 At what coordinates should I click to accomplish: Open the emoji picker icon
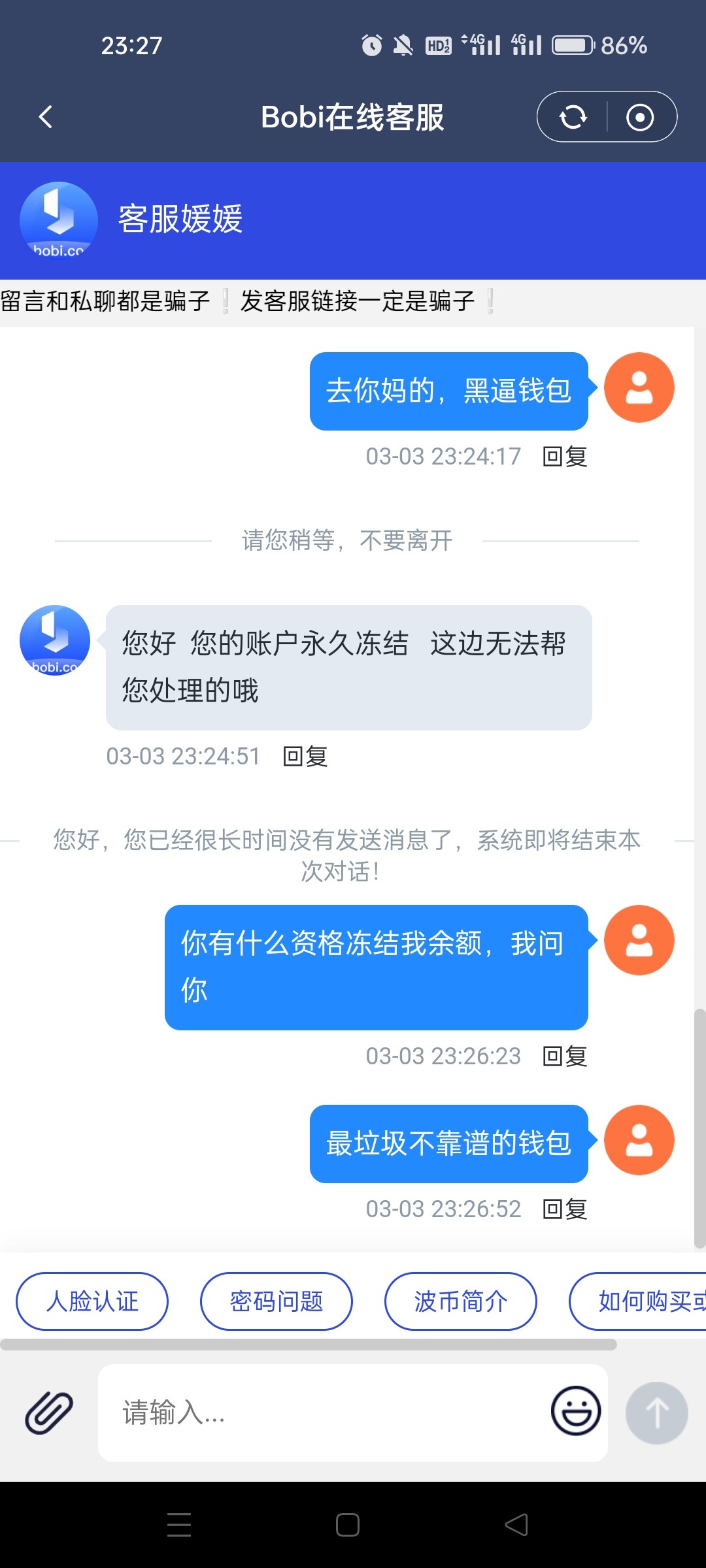(575, 1413)
